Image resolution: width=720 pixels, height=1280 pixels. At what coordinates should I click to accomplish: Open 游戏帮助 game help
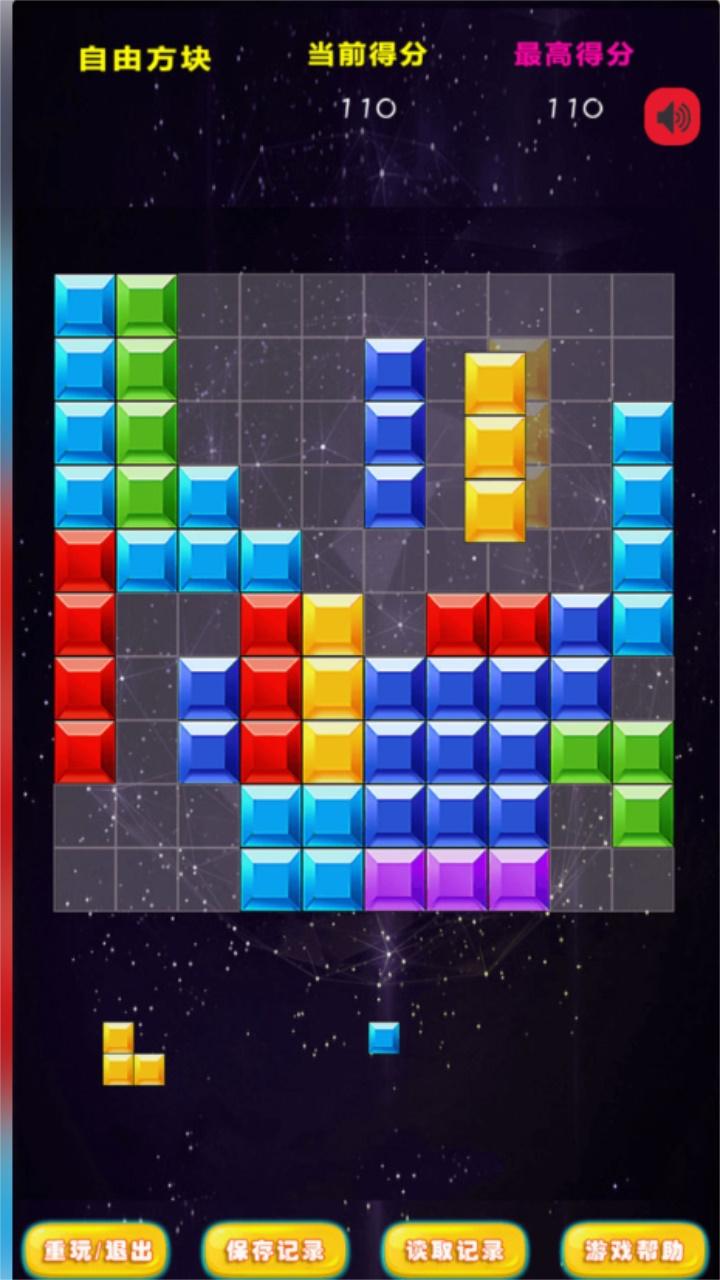point(632,1250)
